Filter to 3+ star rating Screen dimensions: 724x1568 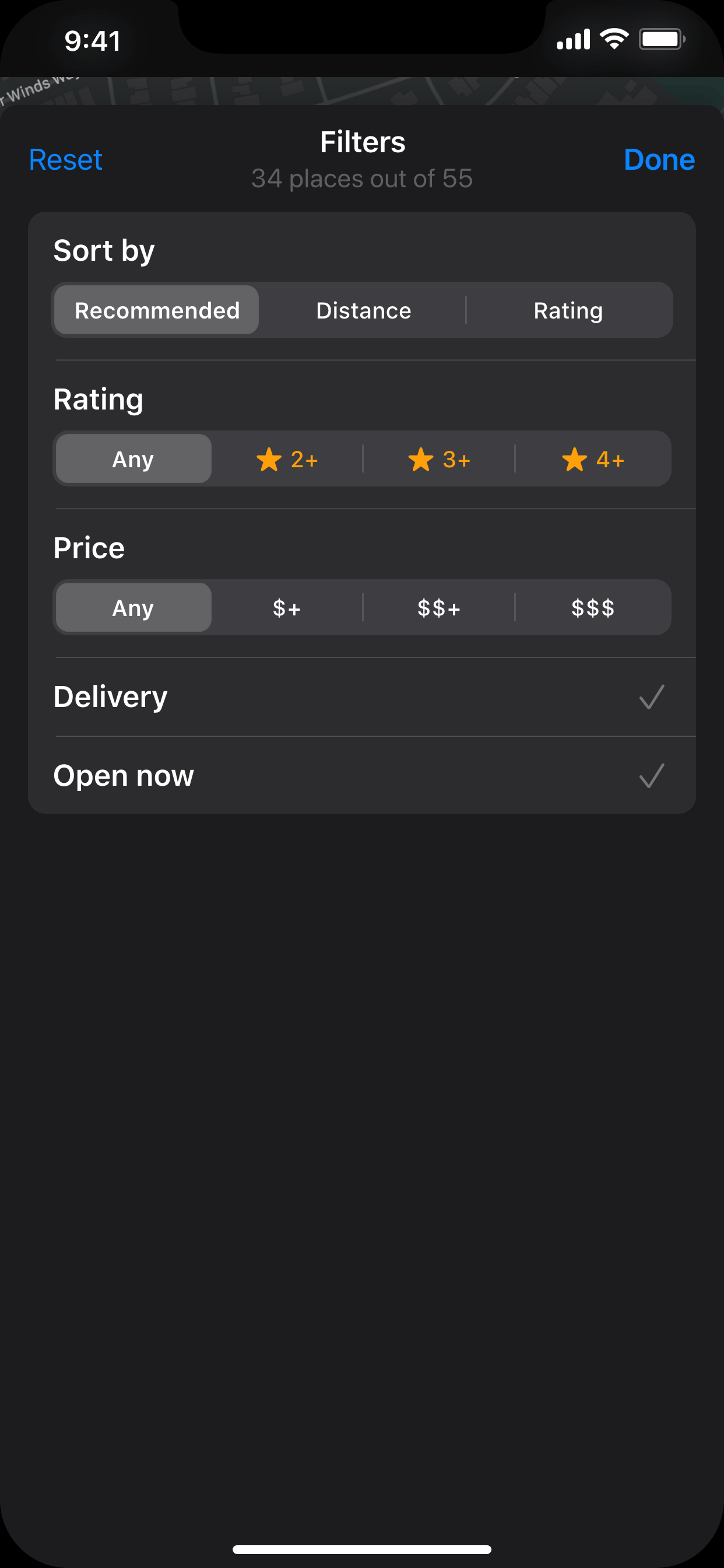(x=439, y=459)
